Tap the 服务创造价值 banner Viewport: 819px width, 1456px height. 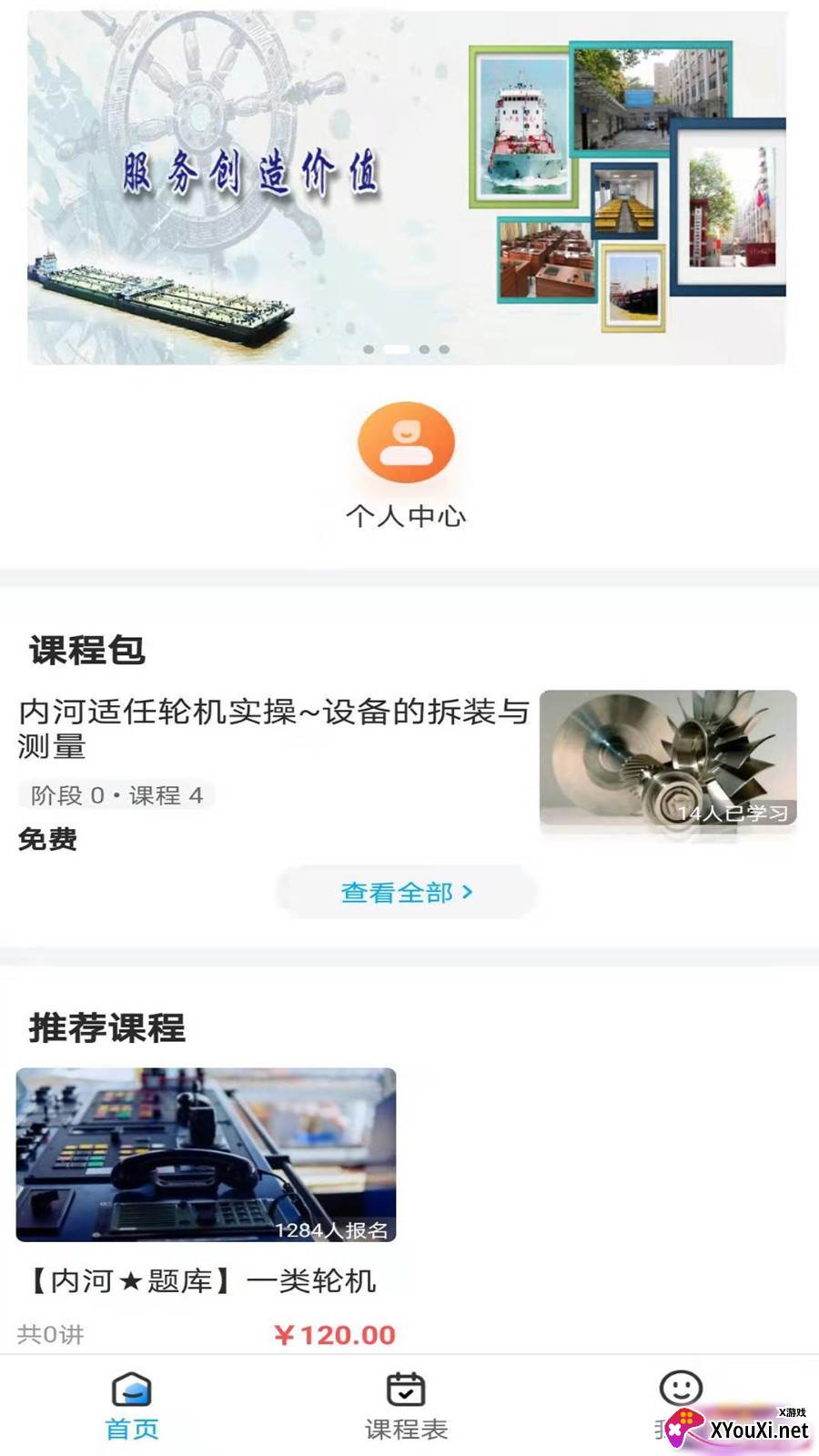coord(407,187)
